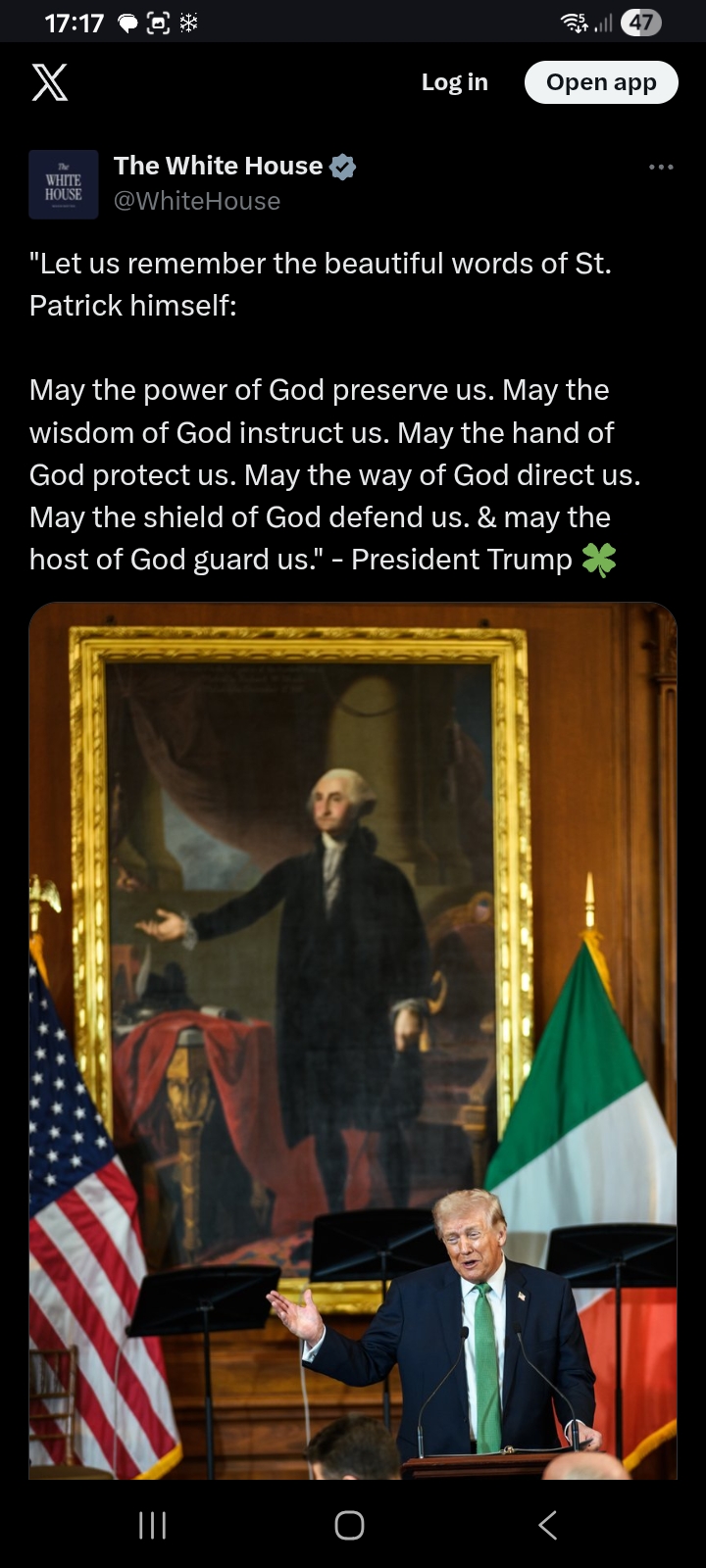The width and height of the screenshot is (706, 1568).
Task: Go to the system home screen
Action: tap(350, 1525)
